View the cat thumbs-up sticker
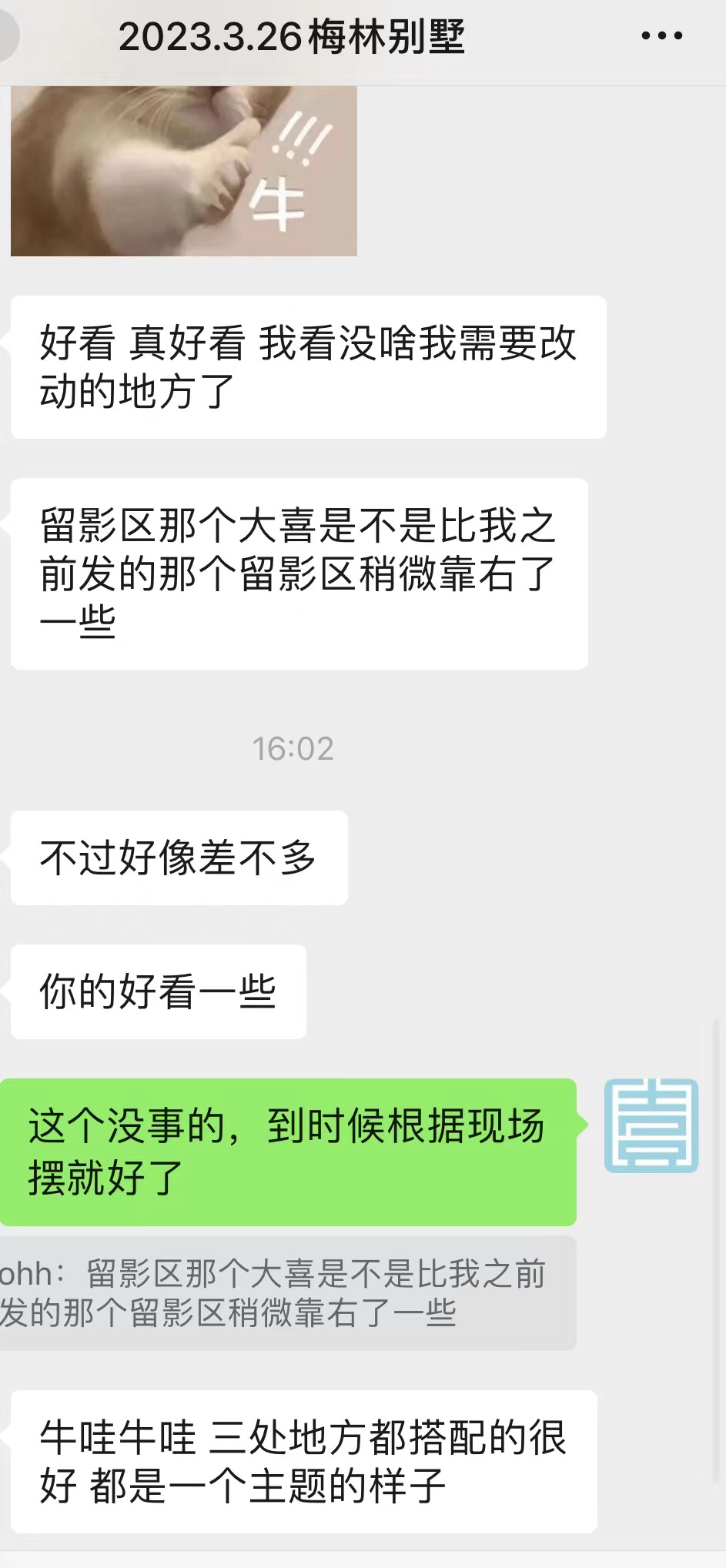 184,170
